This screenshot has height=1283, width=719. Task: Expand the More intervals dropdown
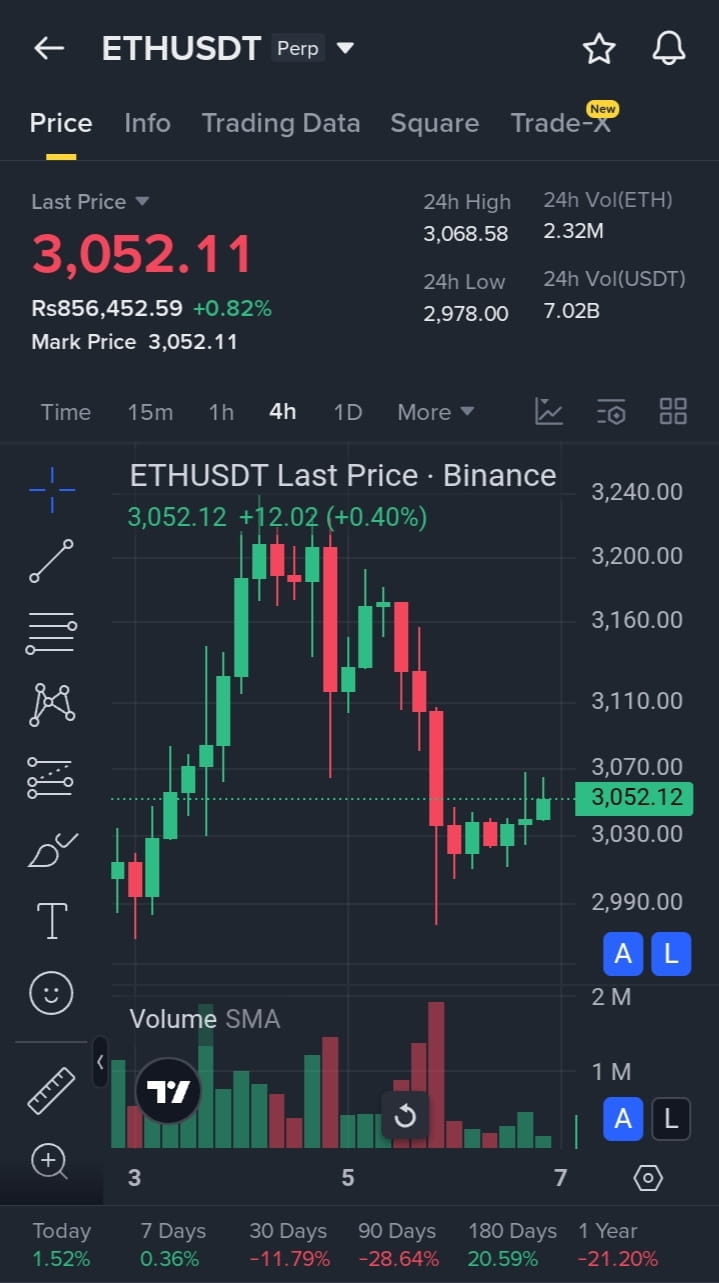435,412
